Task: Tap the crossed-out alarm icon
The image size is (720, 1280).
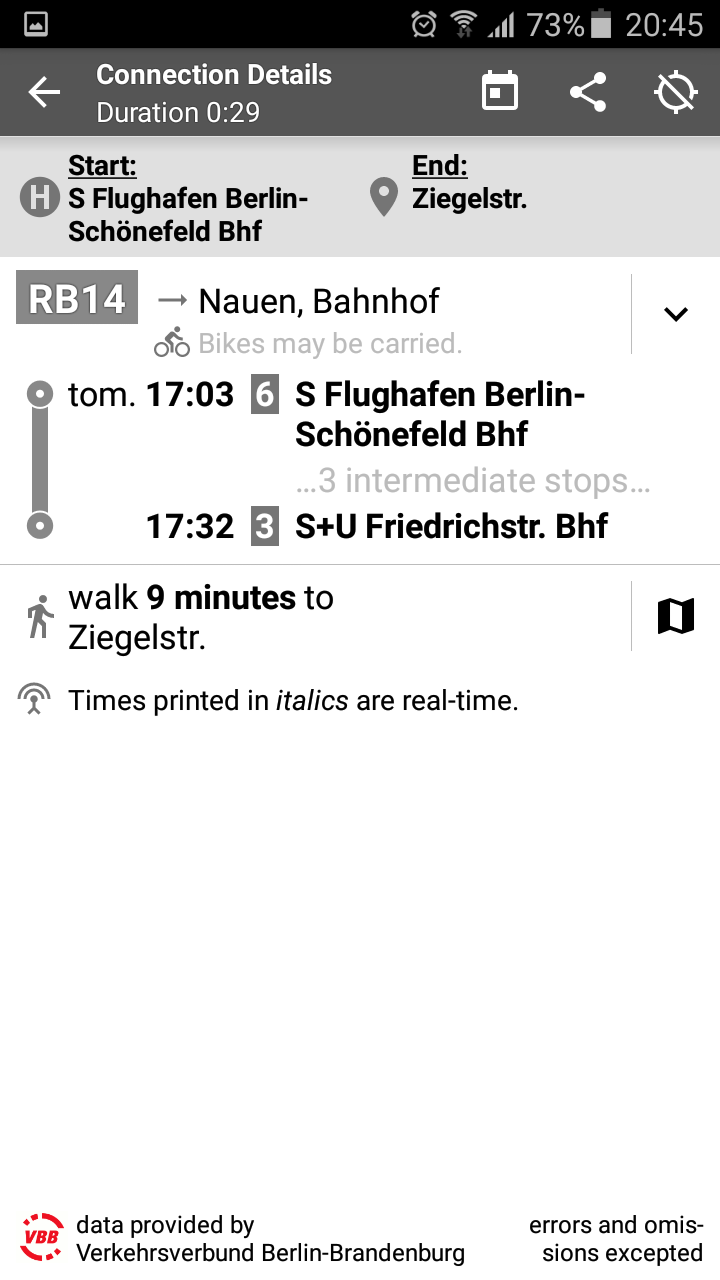Action: pyautogui.click(x=676, y=92)
